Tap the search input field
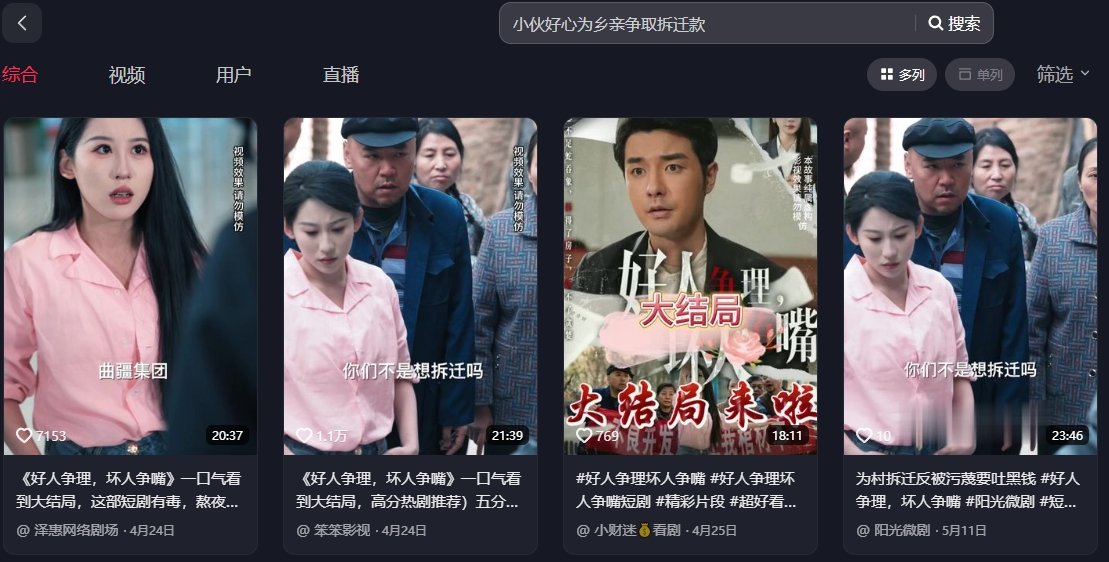Viewport: 1109px width, 562px height. tap(705, 24)
